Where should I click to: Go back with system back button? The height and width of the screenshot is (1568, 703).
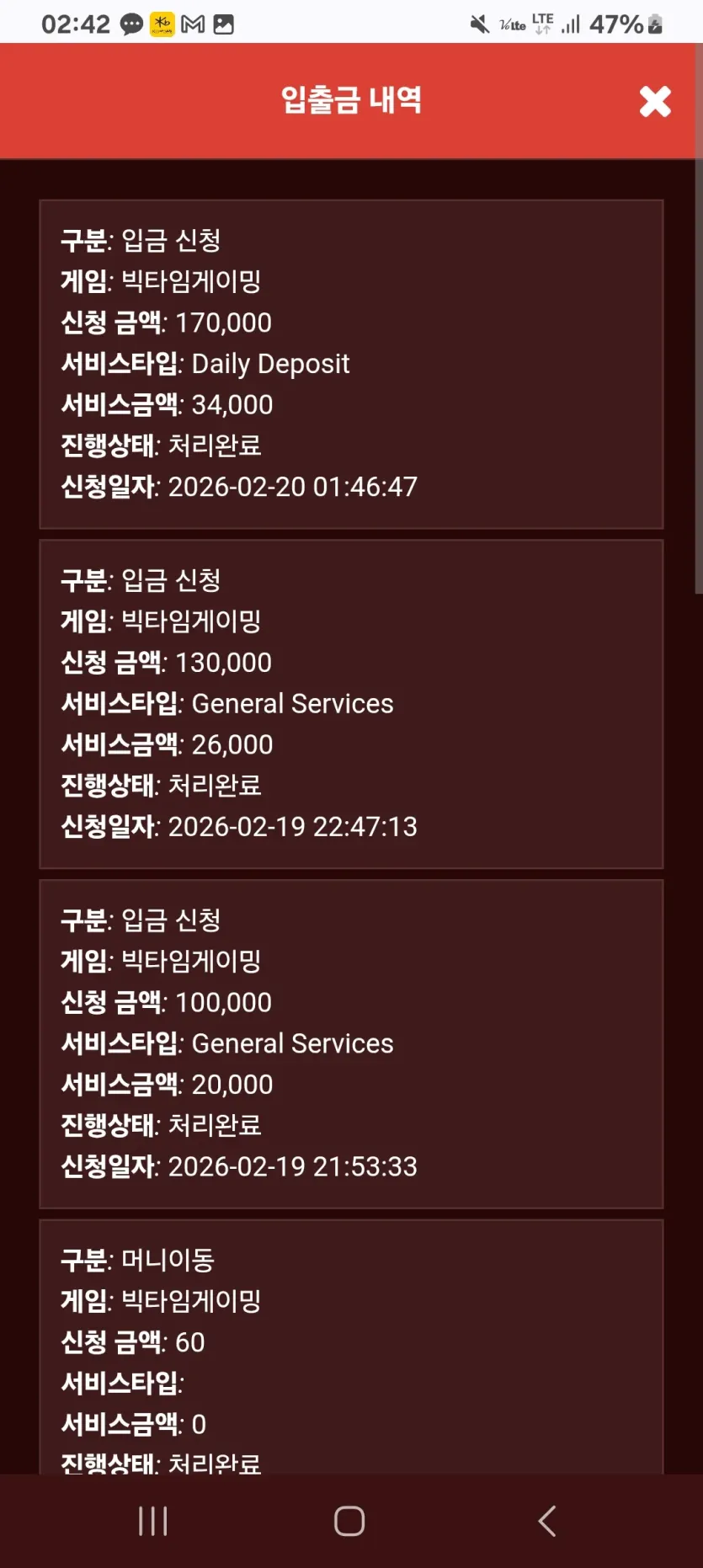tap(547, 1521)
